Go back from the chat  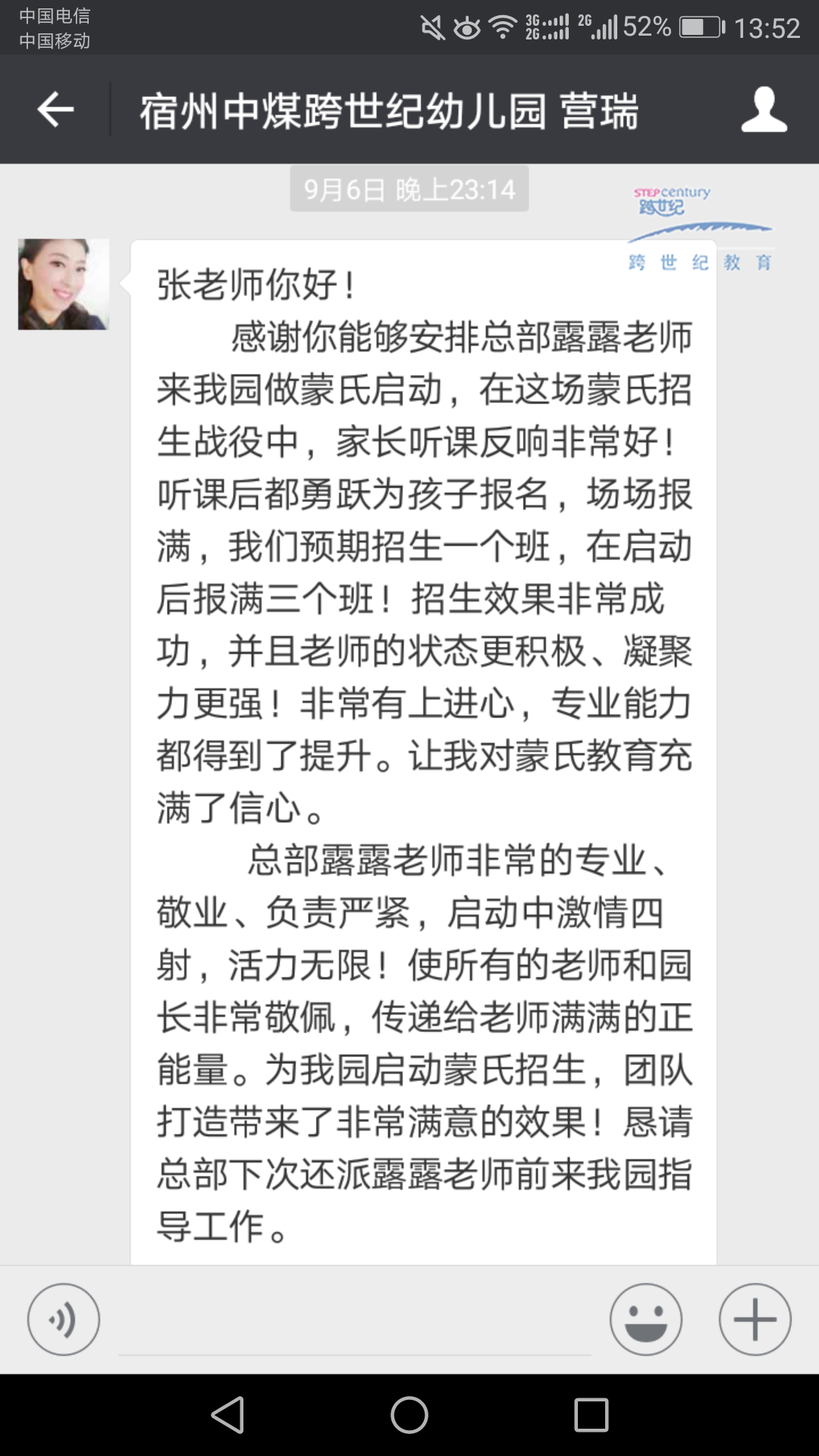55,111
